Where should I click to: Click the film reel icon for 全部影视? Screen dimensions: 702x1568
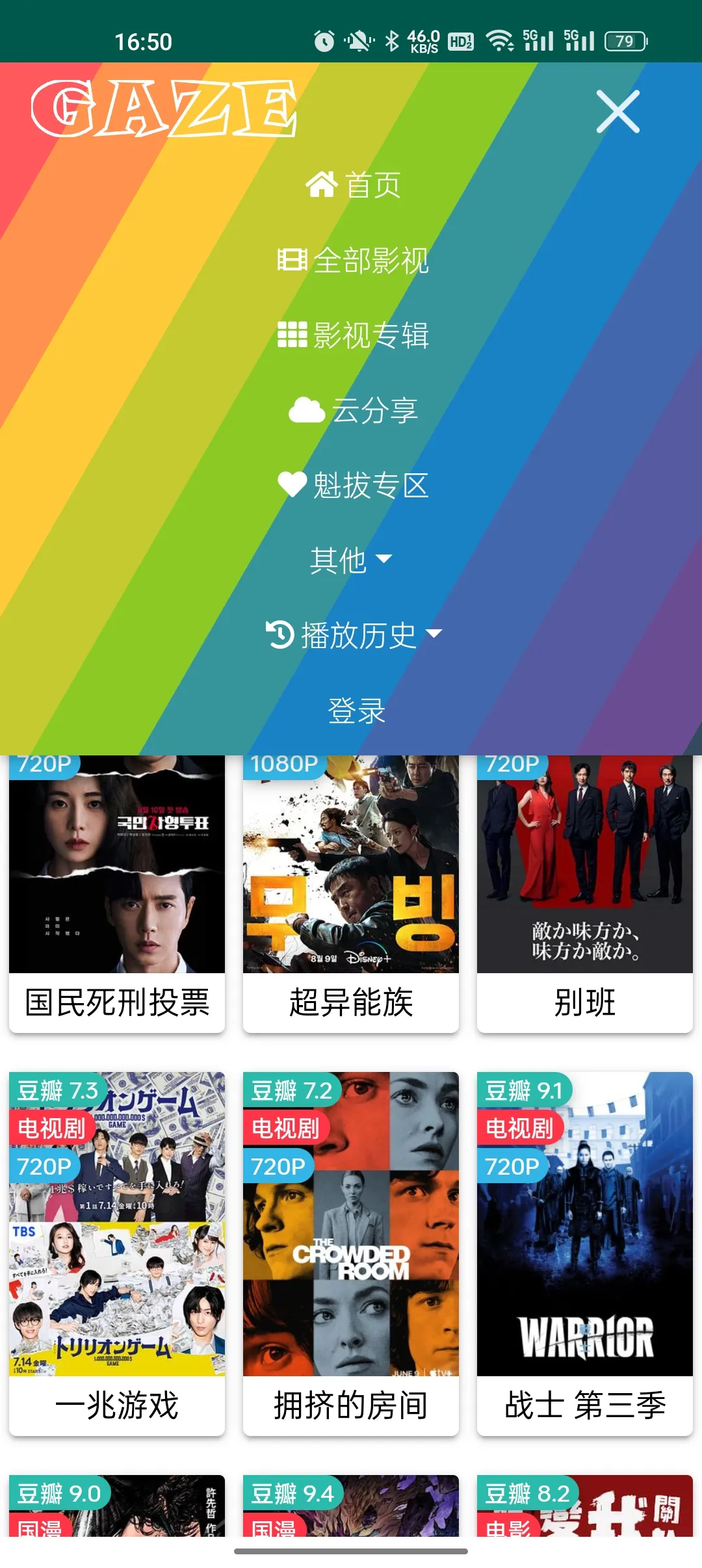[292, 260]
